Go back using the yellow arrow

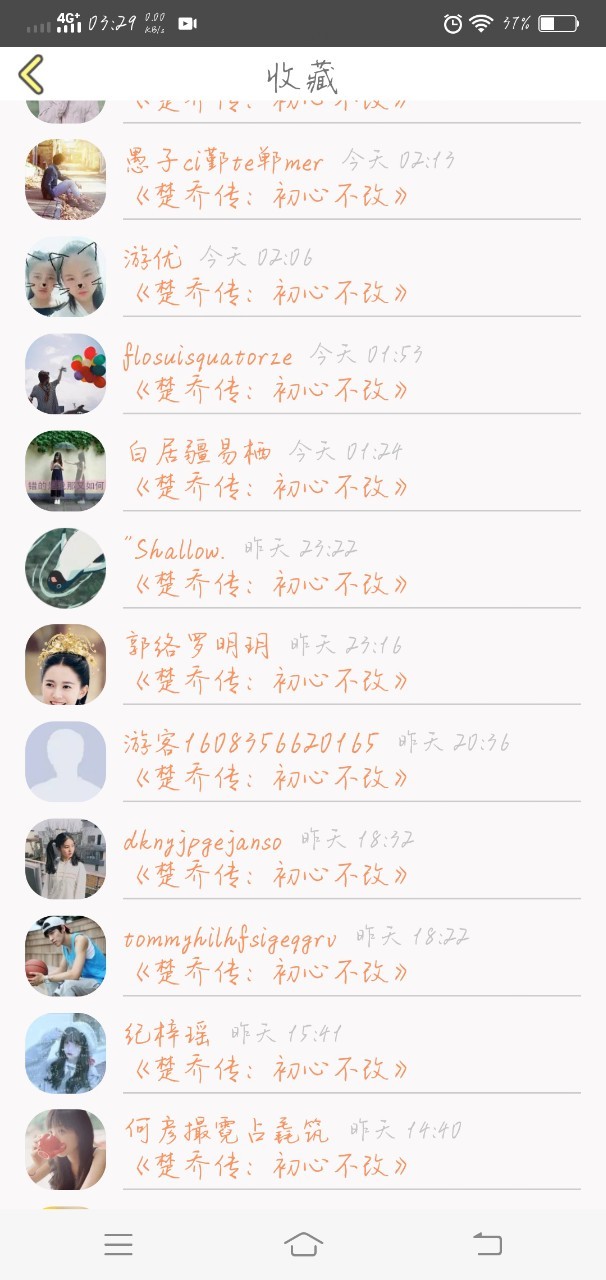click(32, 75)
